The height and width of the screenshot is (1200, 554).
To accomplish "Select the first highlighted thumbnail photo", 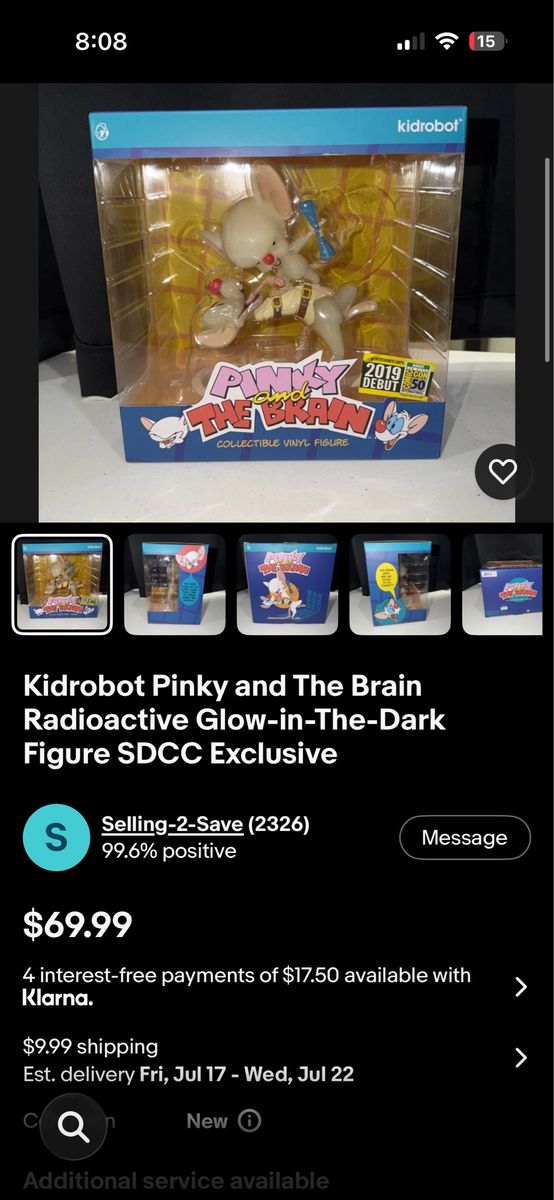I will pos(62,585).
